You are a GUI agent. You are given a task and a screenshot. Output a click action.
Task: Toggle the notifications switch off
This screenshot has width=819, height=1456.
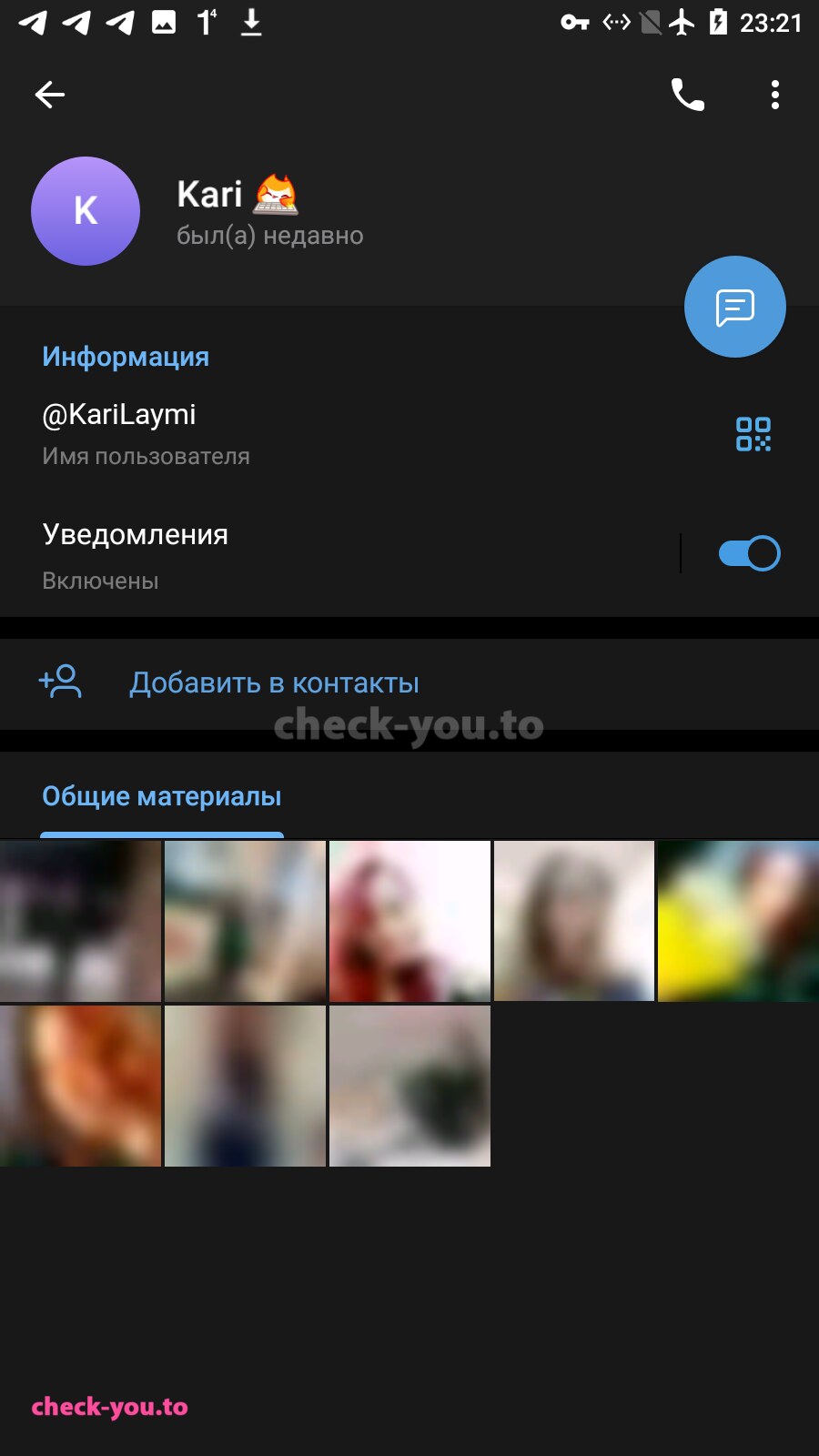click(x=750, y=553)
